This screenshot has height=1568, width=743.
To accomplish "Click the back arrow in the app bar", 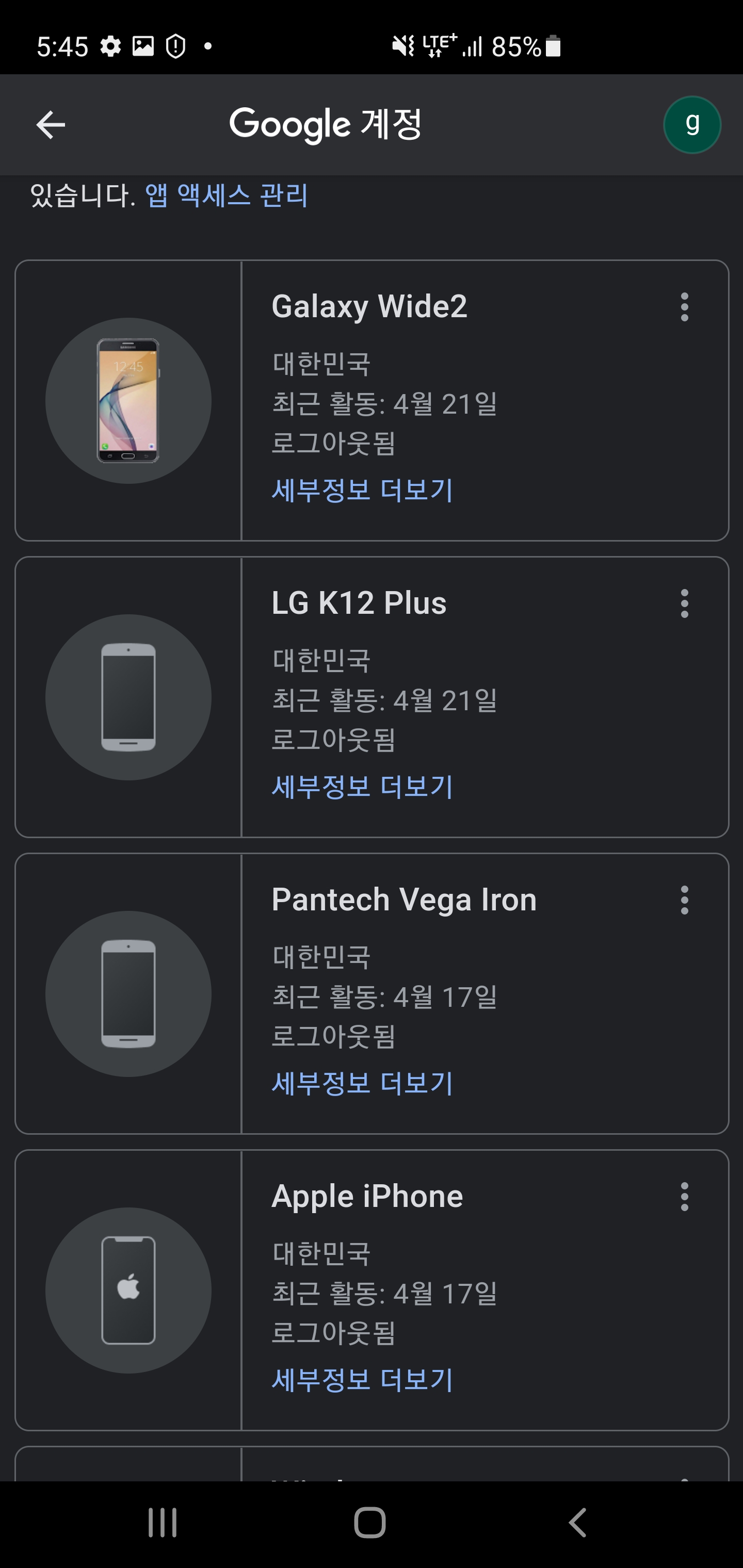I will (x=51, y=124).
